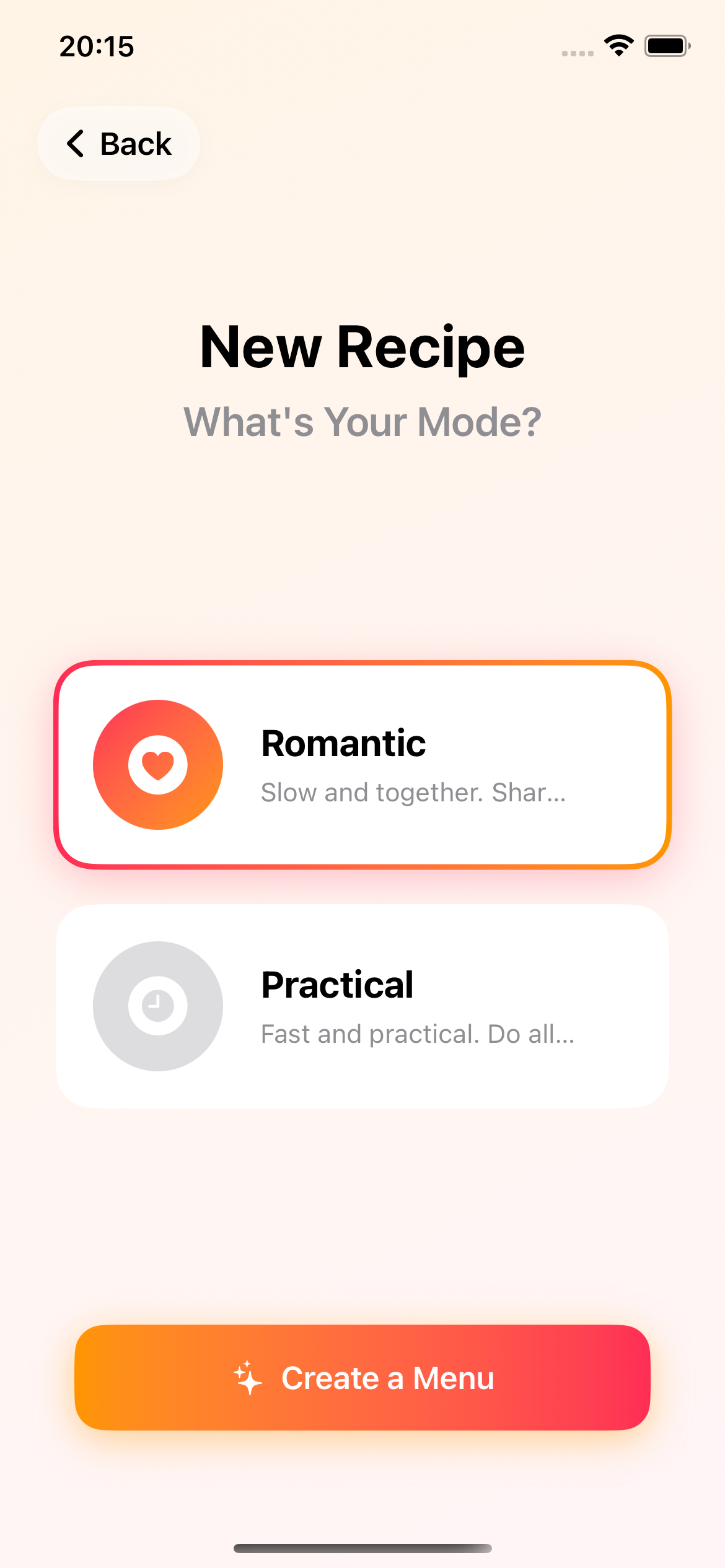Screen dimensions: 725x1568
Task: Expand the truncated Practical description text
Action: (417, 1034)
